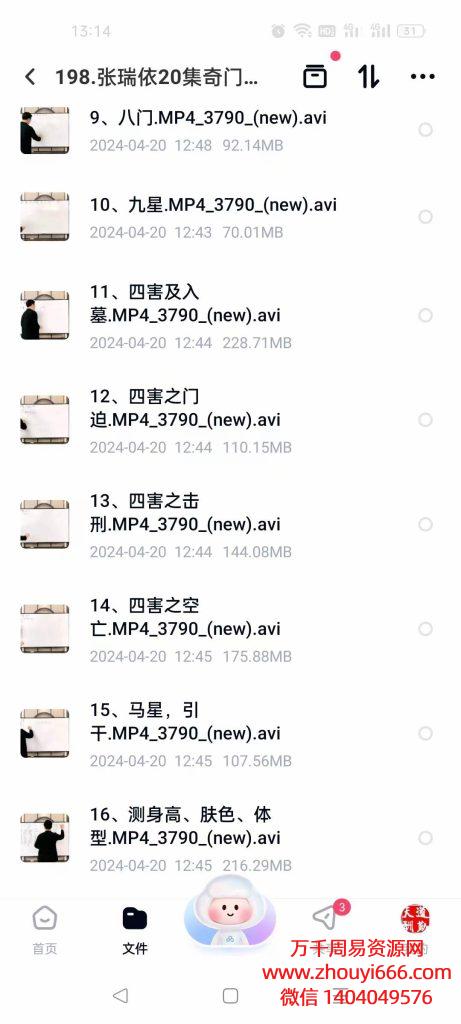Image resolution: width=461 pixels, height=1024 pixels.
Task: Open the transfer list box icon
Action: [x=315, y=76]
